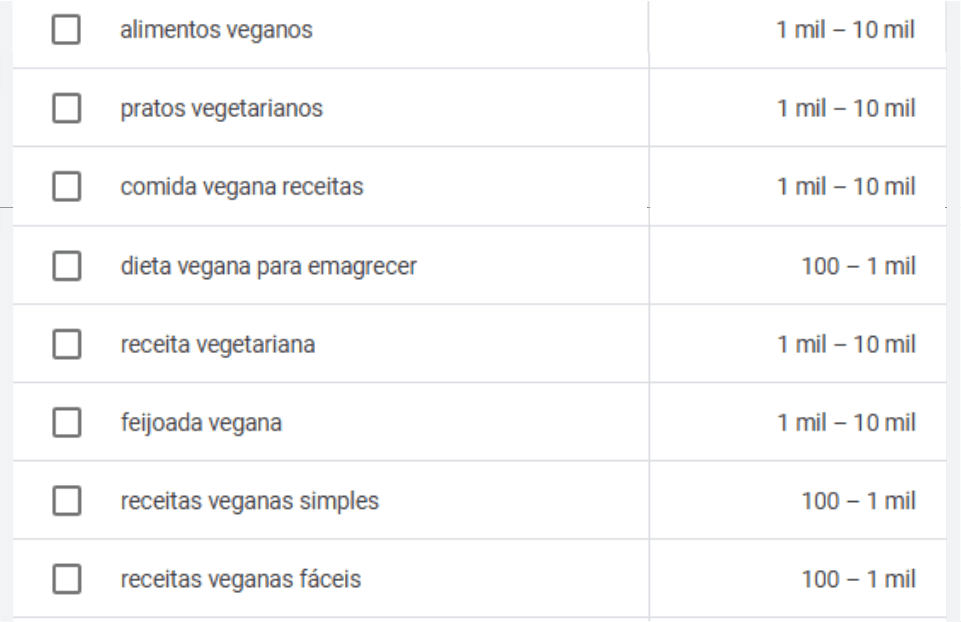Check the box beside feijoada vegana
This screenshot has width=961, height=622.
66,423
